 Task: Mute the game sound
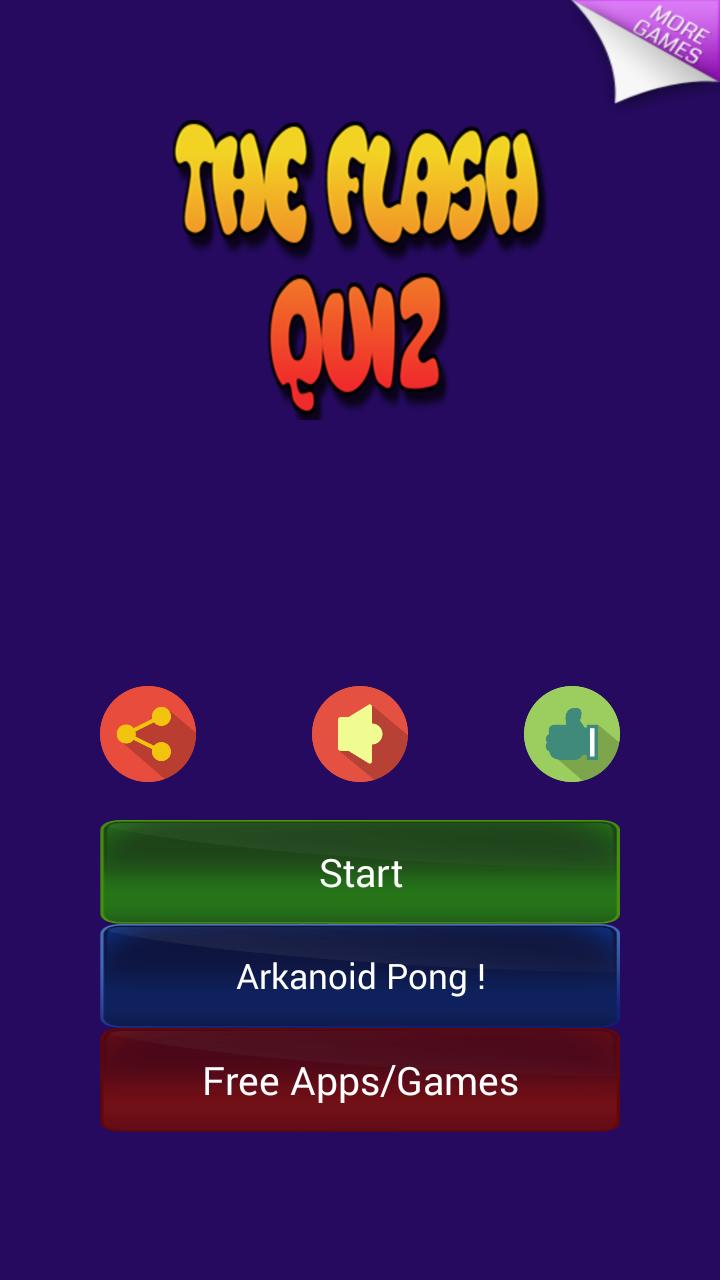(x=360, y=734)
